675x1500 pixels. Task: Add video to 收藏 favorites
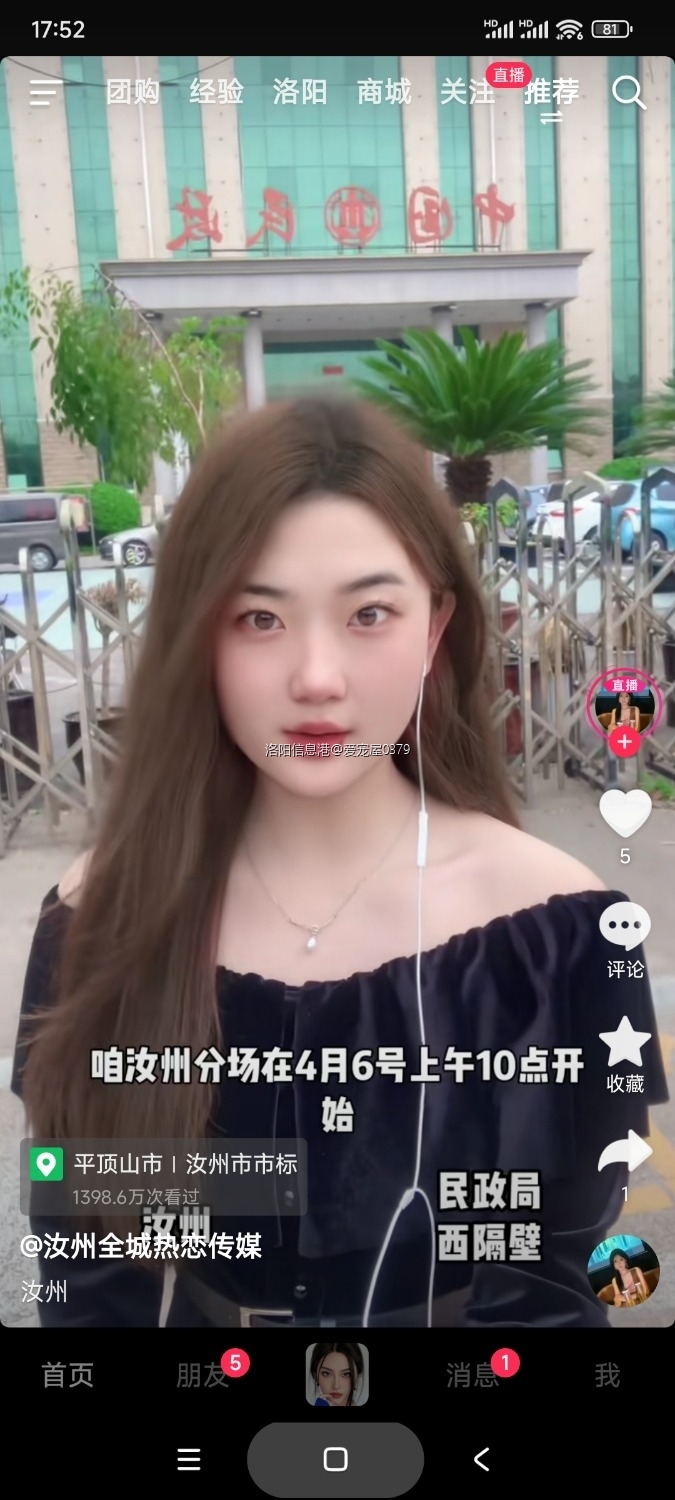625,1044
